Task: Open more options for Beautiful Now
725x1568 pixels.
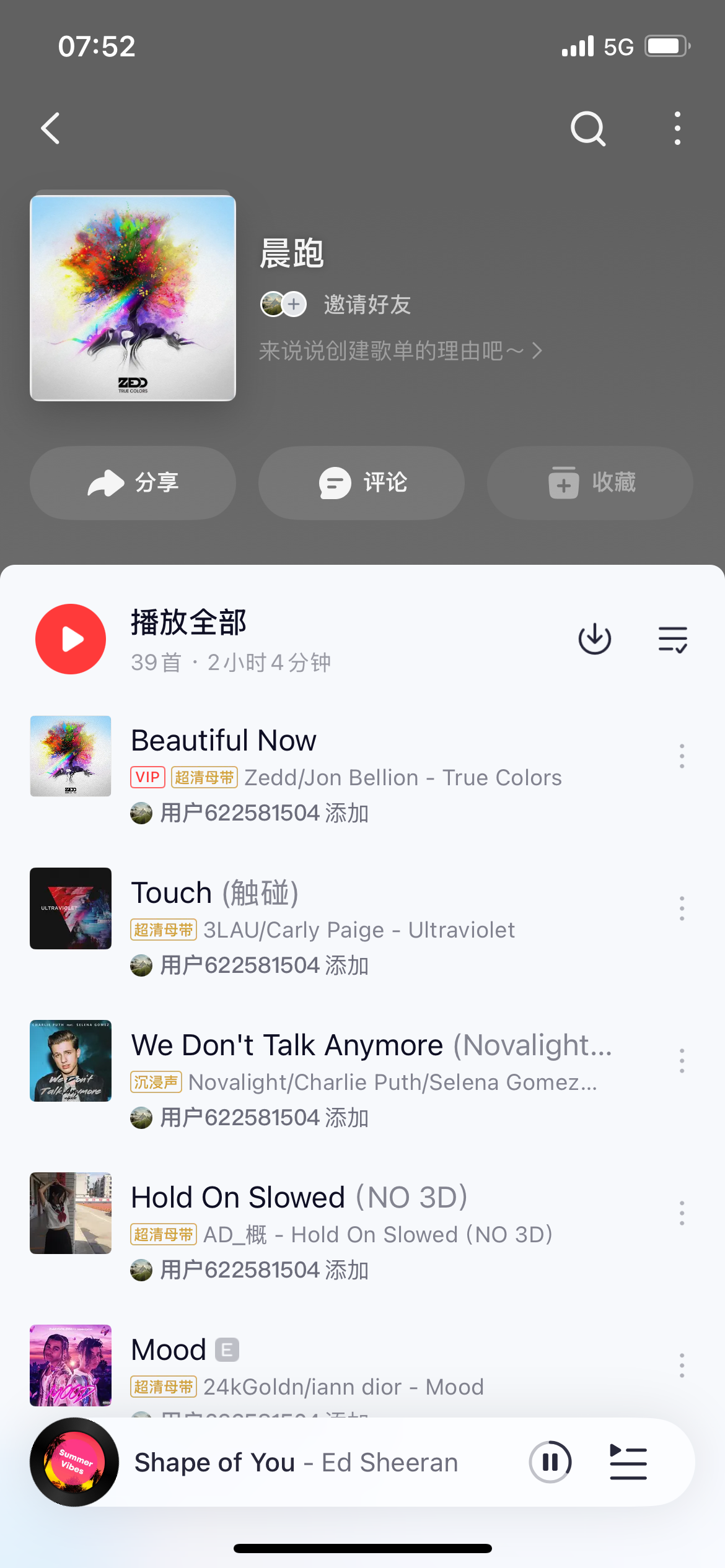Action: click(x=682, y=756)
